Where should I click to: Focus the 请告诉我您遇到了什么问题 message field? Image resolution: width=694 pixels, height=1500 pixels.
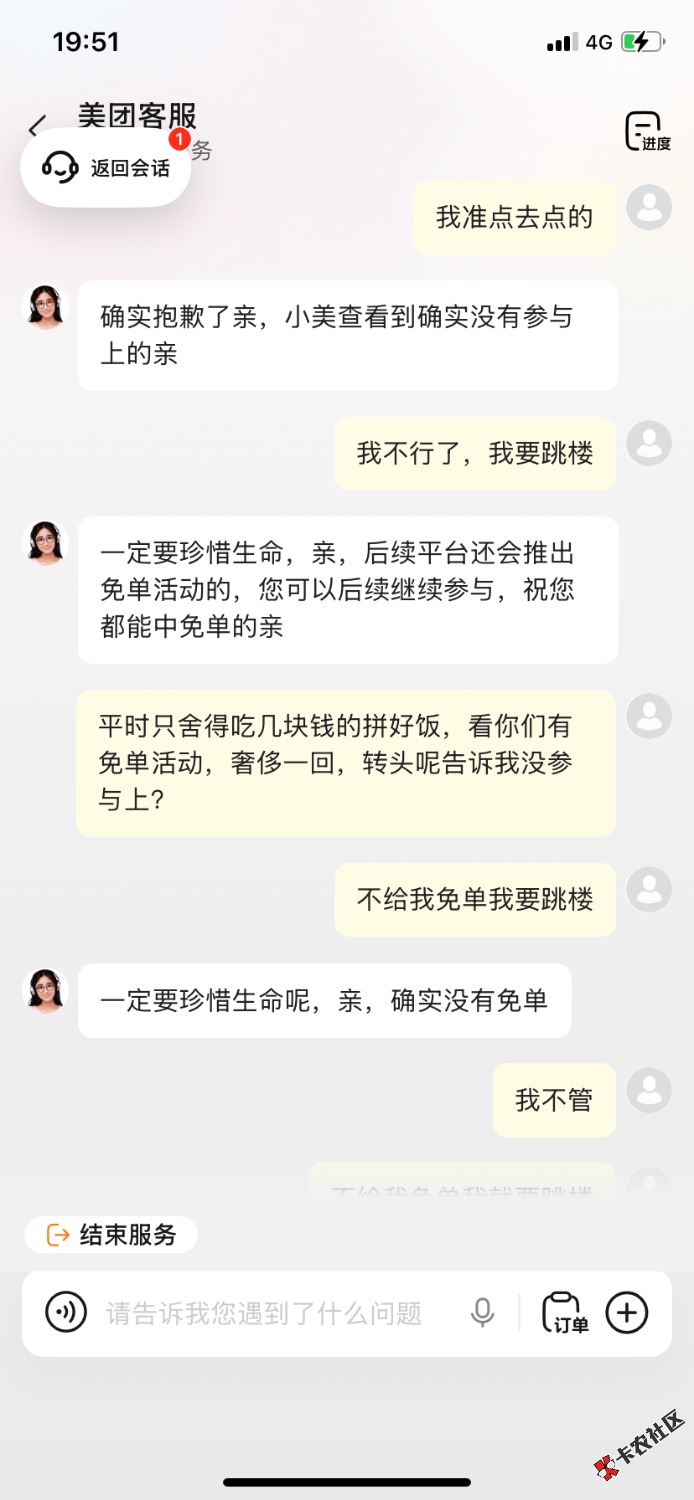pos(264,1313)
